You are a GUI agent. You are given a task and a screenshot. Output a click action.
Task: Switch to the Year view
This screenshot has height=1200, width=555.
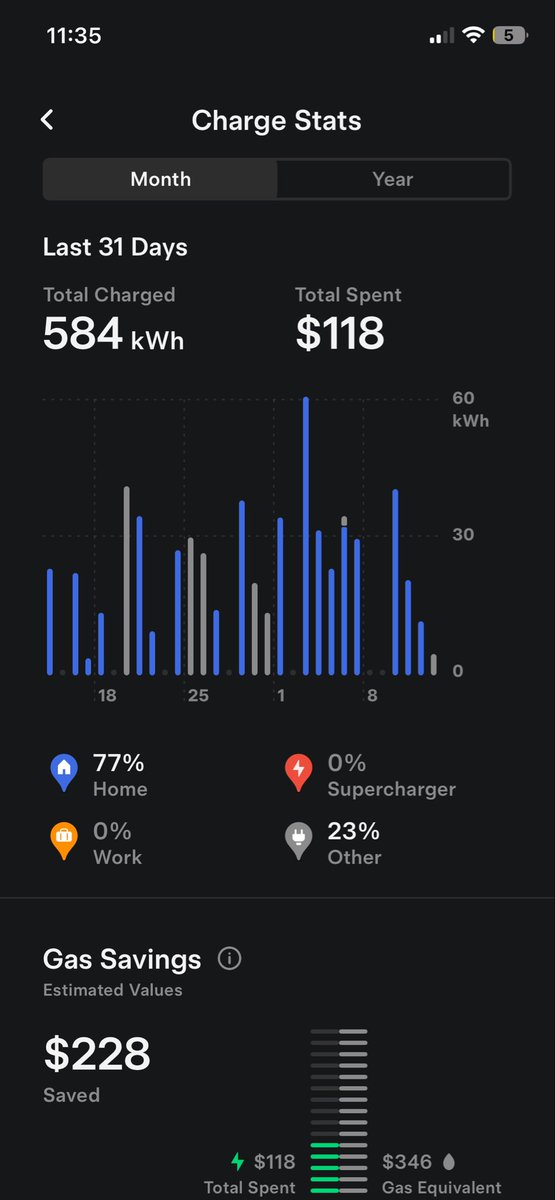click(x=393, y=179)
